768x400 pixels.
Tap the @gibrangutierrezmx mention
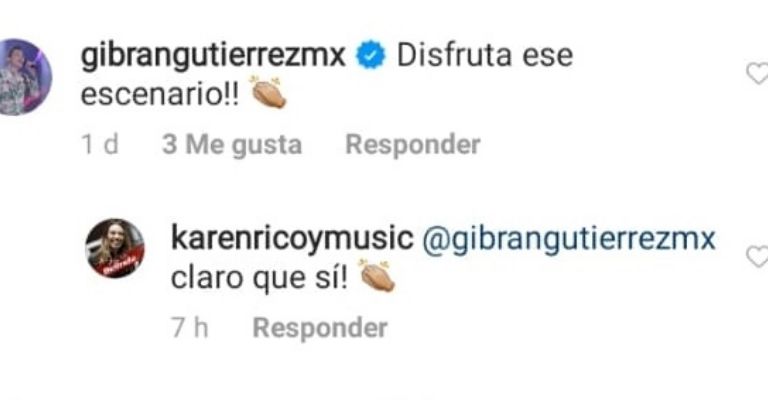[572, 238]
